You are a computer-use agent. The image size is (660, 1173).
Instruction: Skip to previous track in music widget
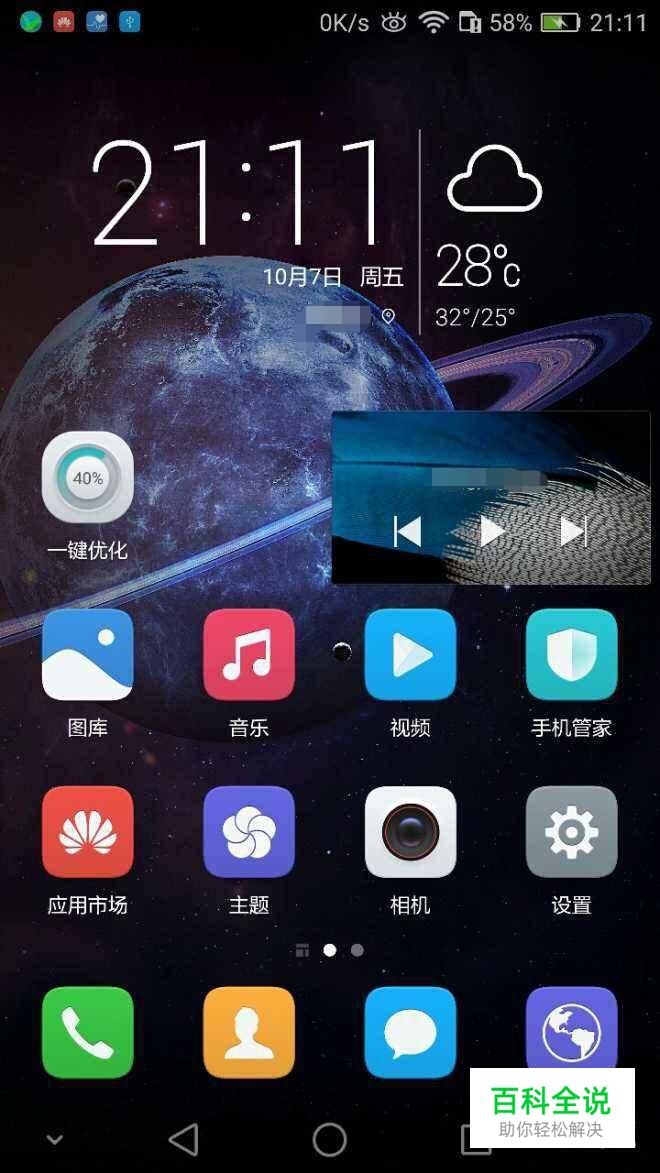(x=408, y=532)
